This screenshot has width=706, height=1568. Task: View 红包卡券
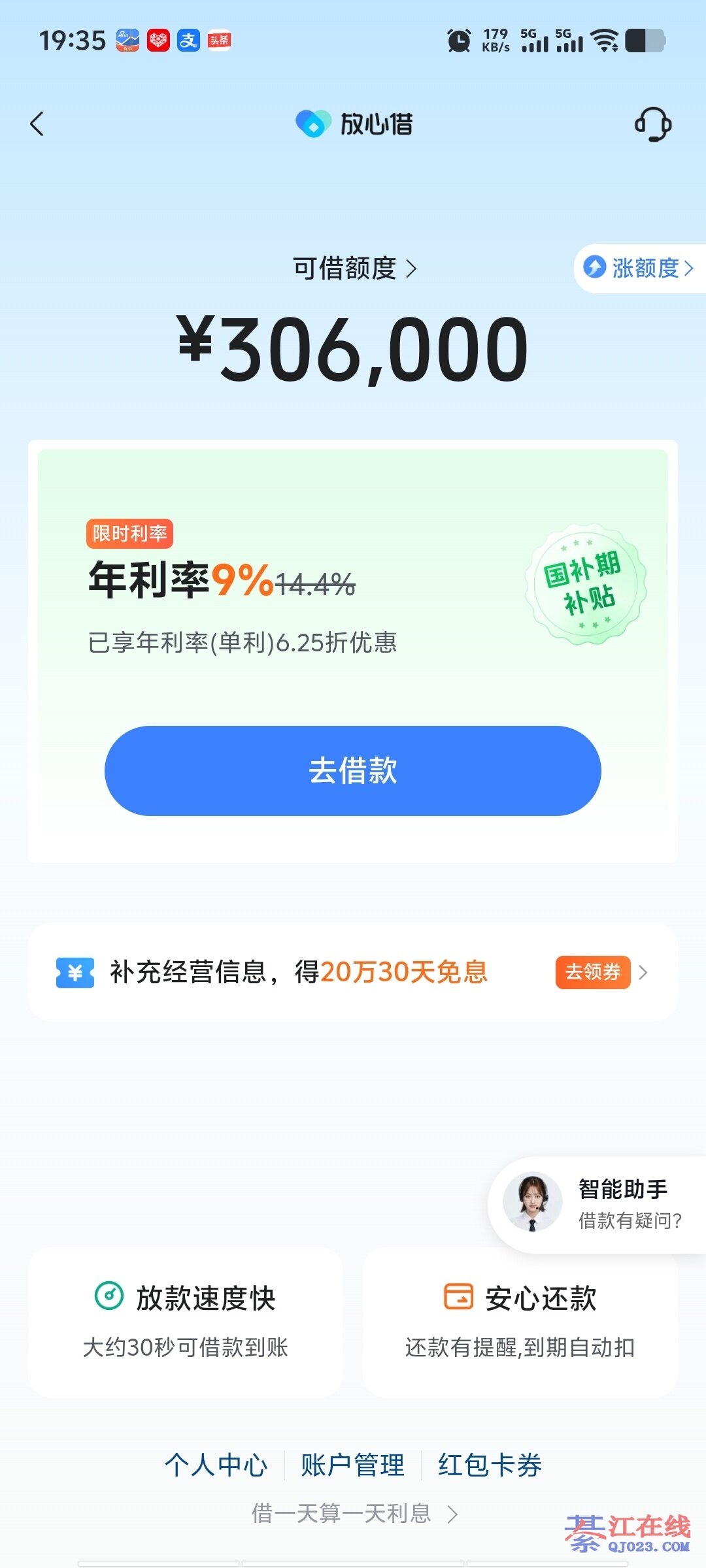click(490, 1465)
